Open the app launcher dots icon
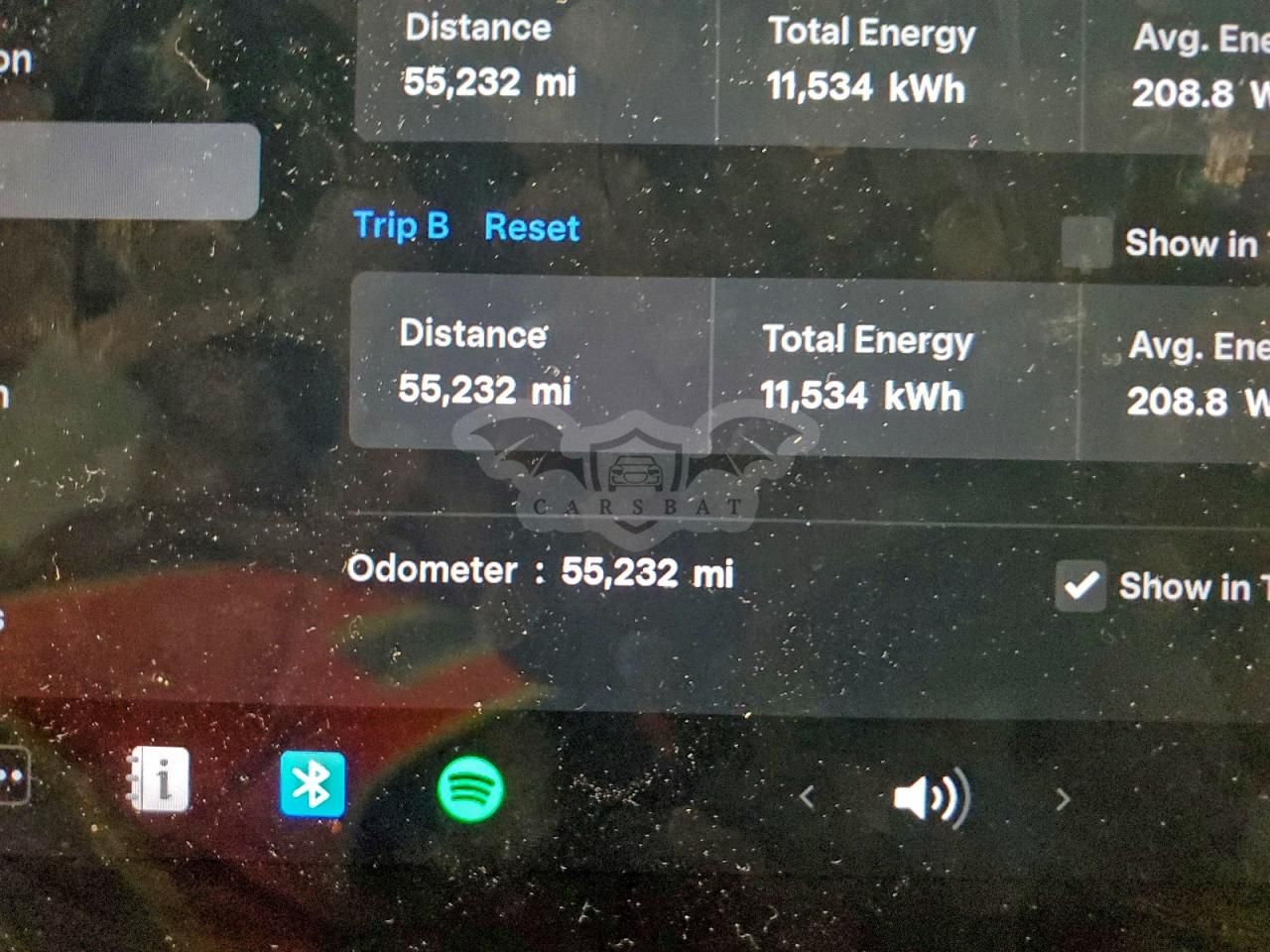This screenshot has width=1270, height=952. [12, 776]
